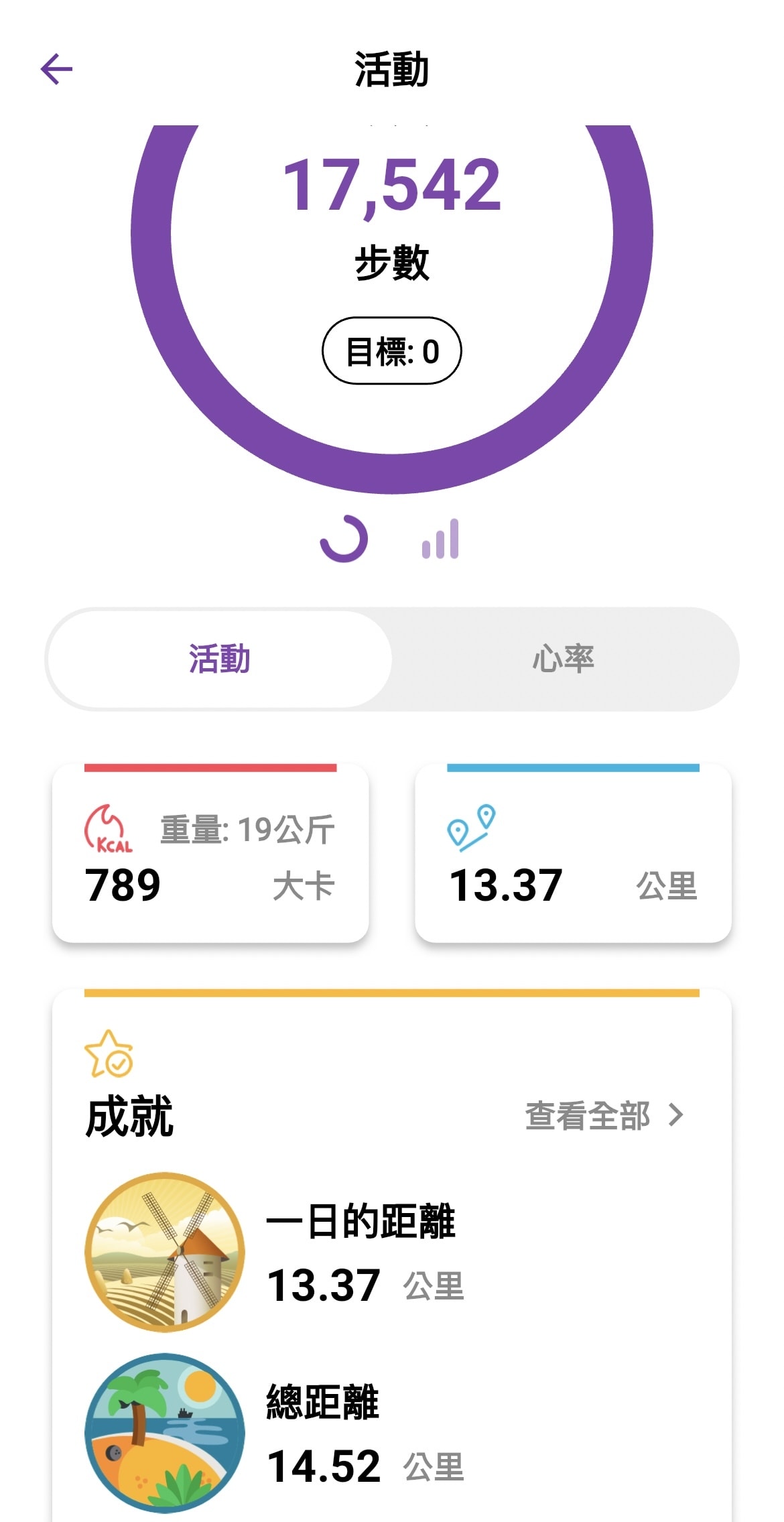The height and width of the screenshot is (1522, 784).
Task: Tap the 目標: 0 goal button
Action: point(392,351)
